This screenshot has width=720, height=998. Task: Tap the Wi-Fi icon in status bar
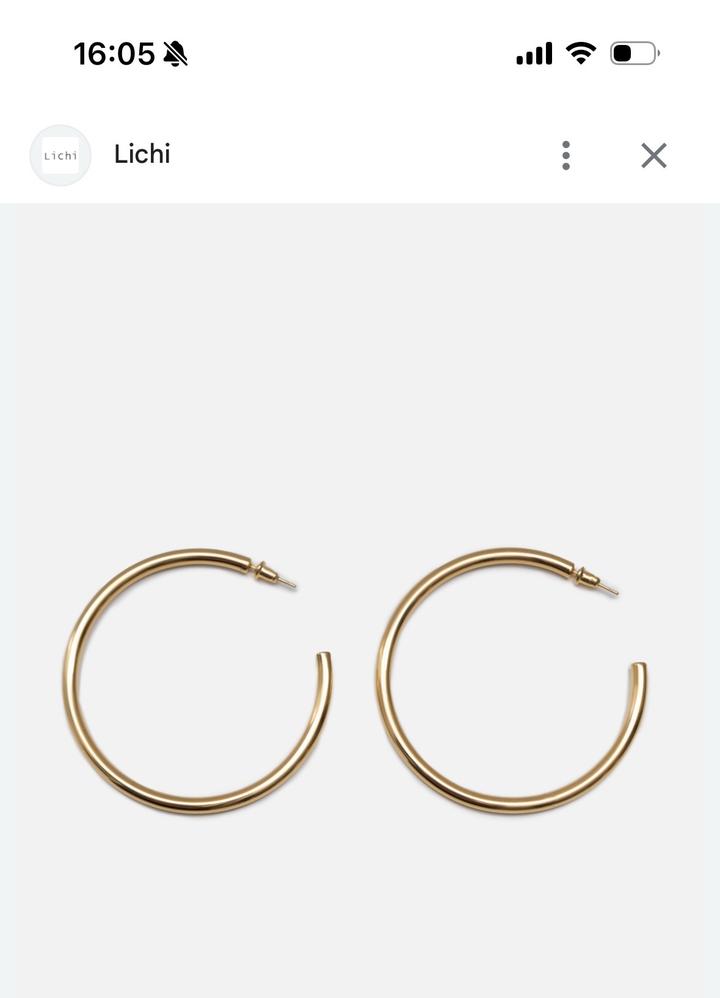pyautogui.click(x=581, y=53)
